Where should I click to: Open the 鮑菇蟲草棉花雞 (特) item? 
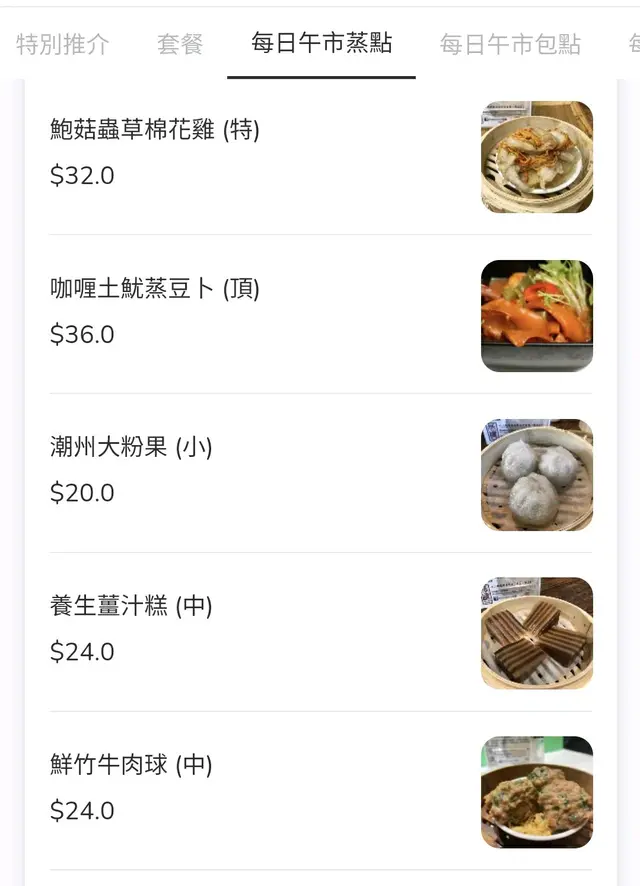155,129
